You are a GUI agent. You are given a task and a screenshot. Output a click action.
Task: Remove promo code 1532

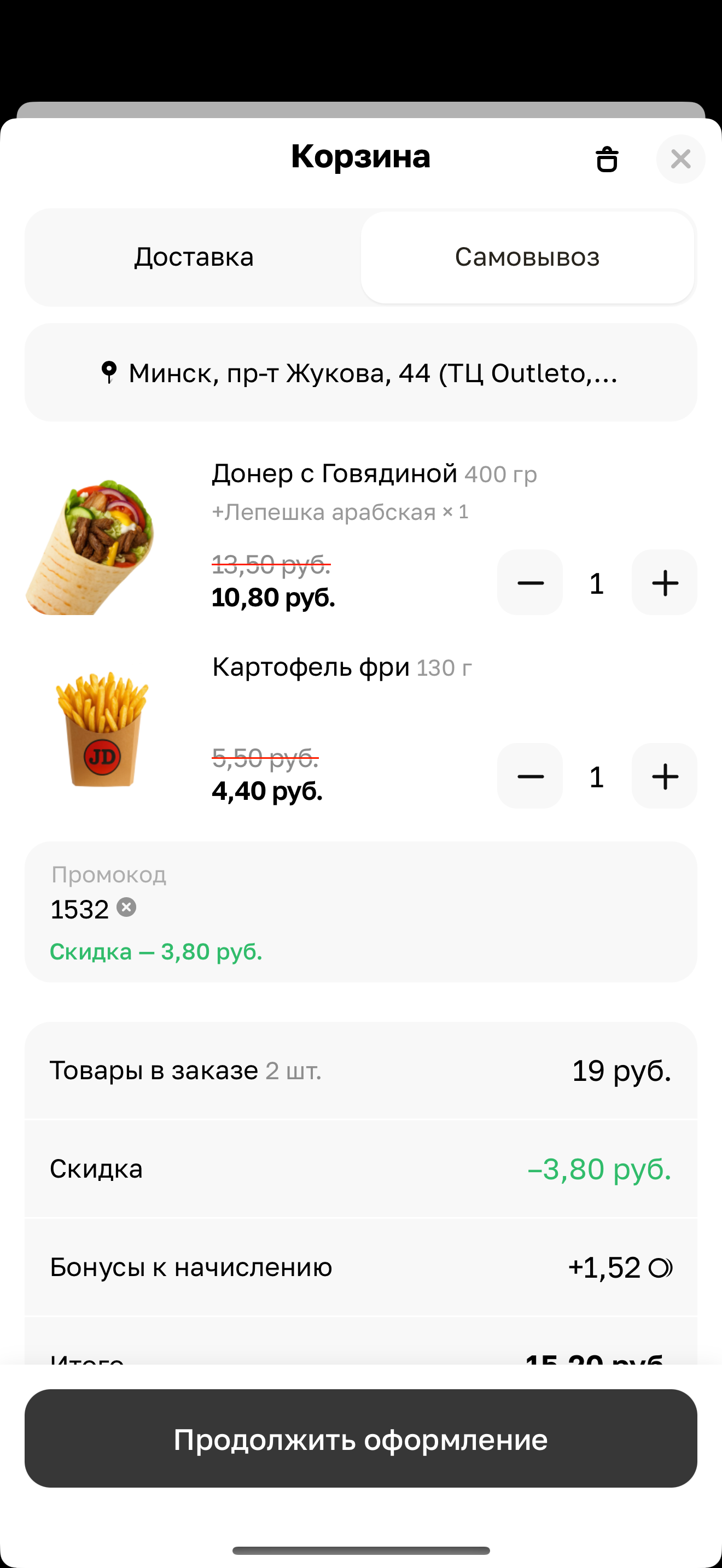tap(127, 908)
